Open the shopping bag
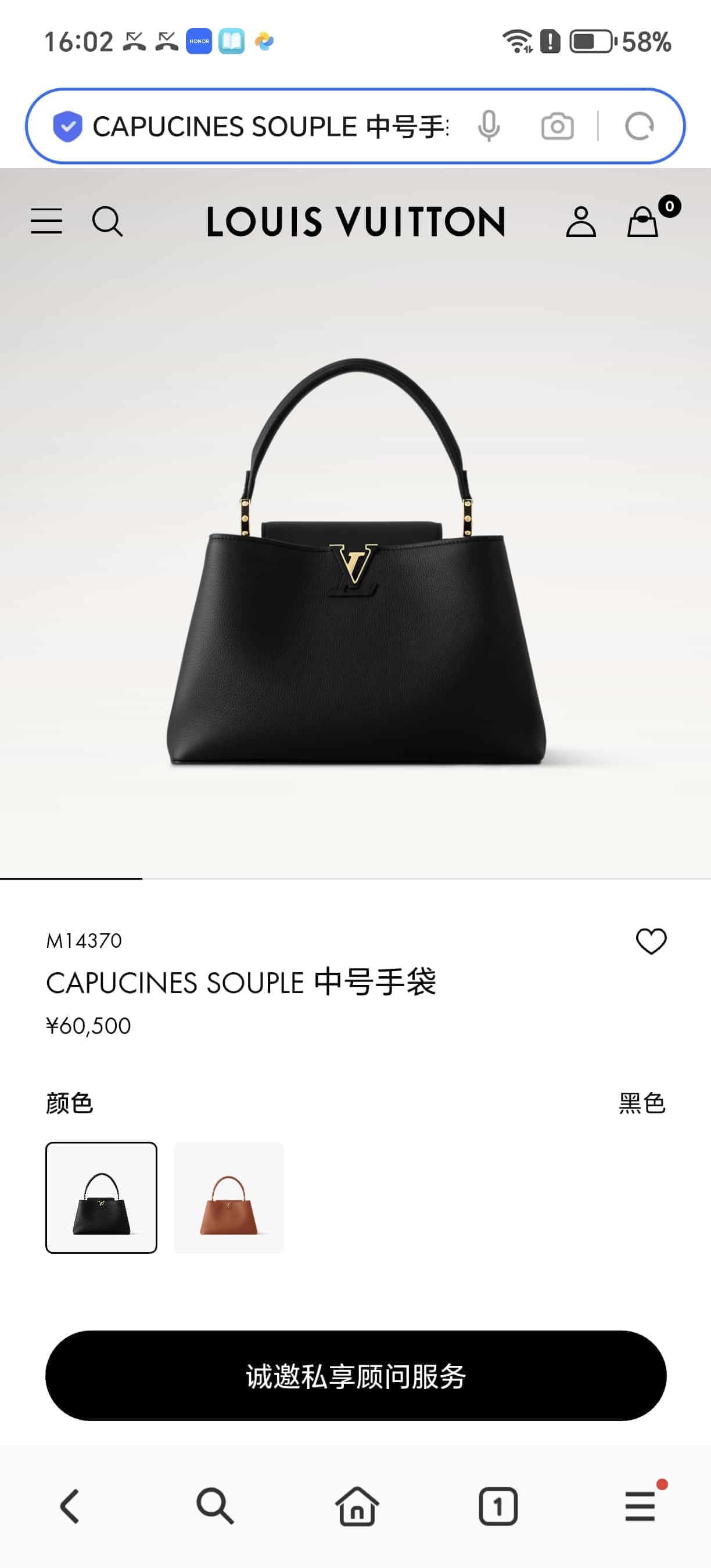Image resolution: width=711 pixels, height=1568 pixels. coord(643,221)
